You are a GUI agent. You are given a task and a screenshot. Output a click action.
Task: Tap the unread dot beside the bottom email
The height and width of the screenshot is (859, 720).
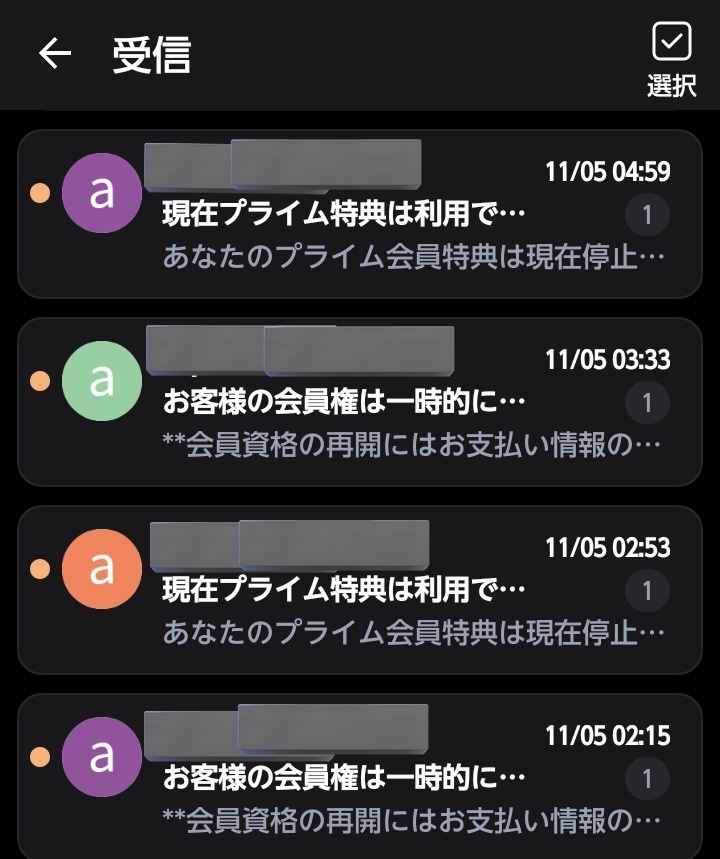[38, 757]
